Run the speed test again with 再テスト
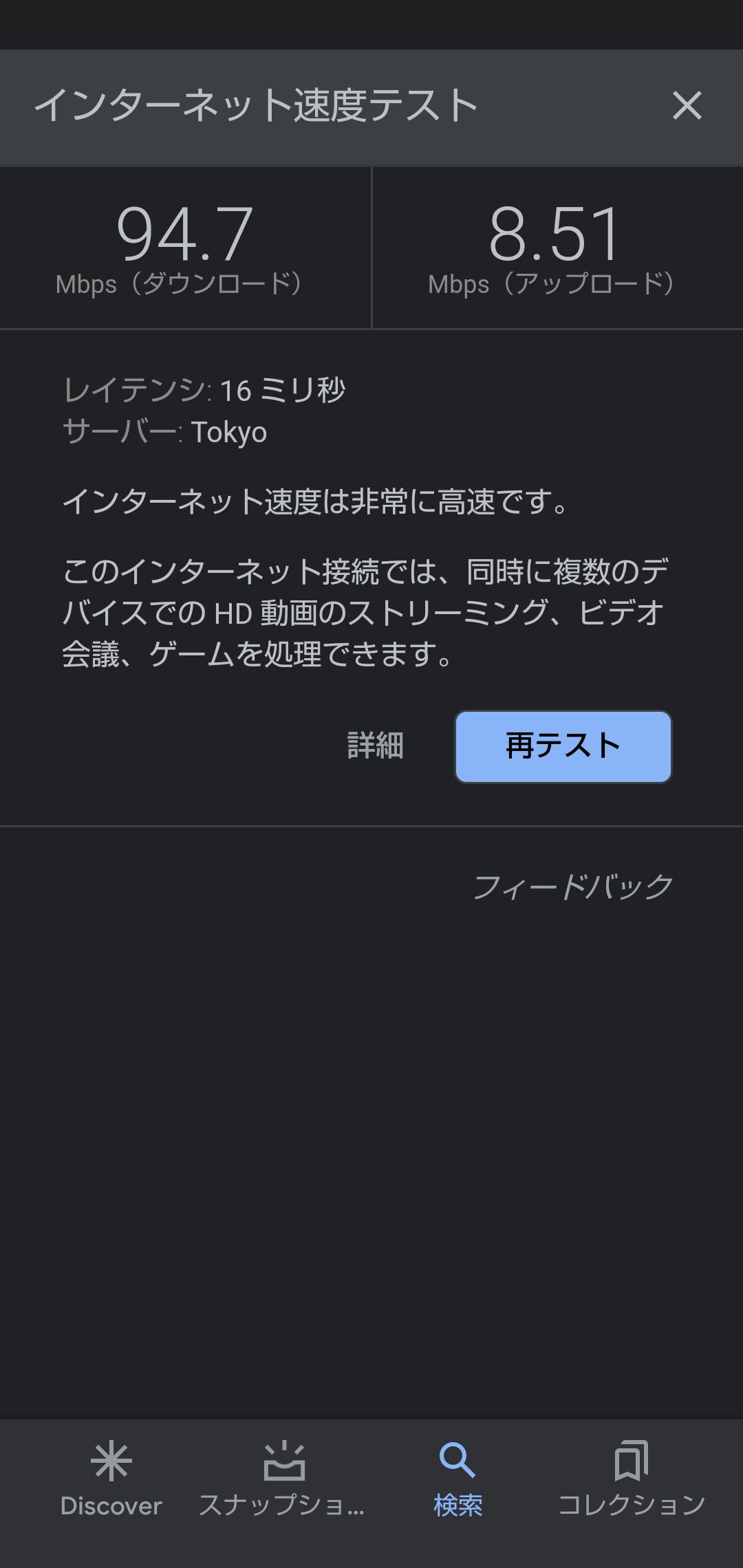The image size is (743, 1568). (563, 746)
